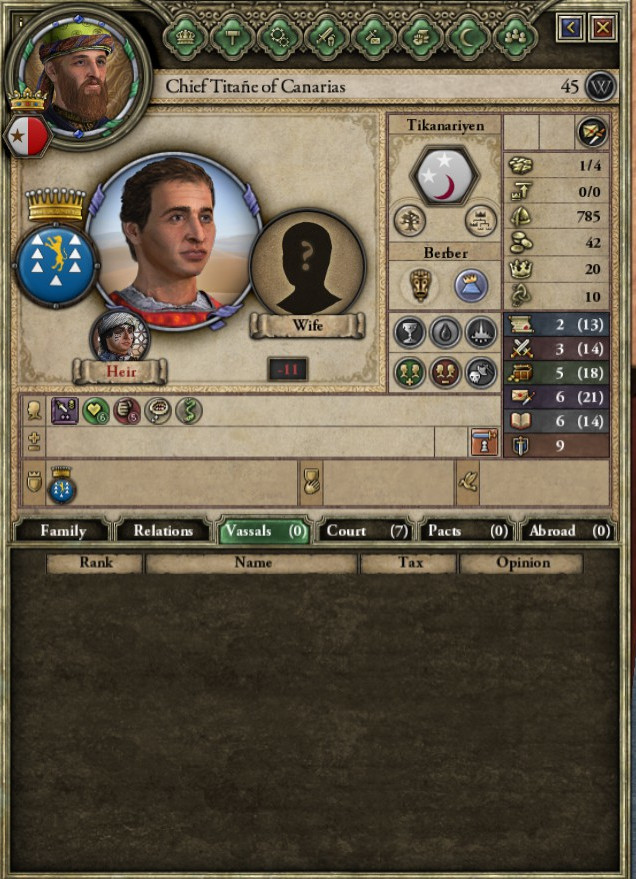This screenshot has height=879, width=636.
Task: Open the people council tab icon
Action: point(516,38)
